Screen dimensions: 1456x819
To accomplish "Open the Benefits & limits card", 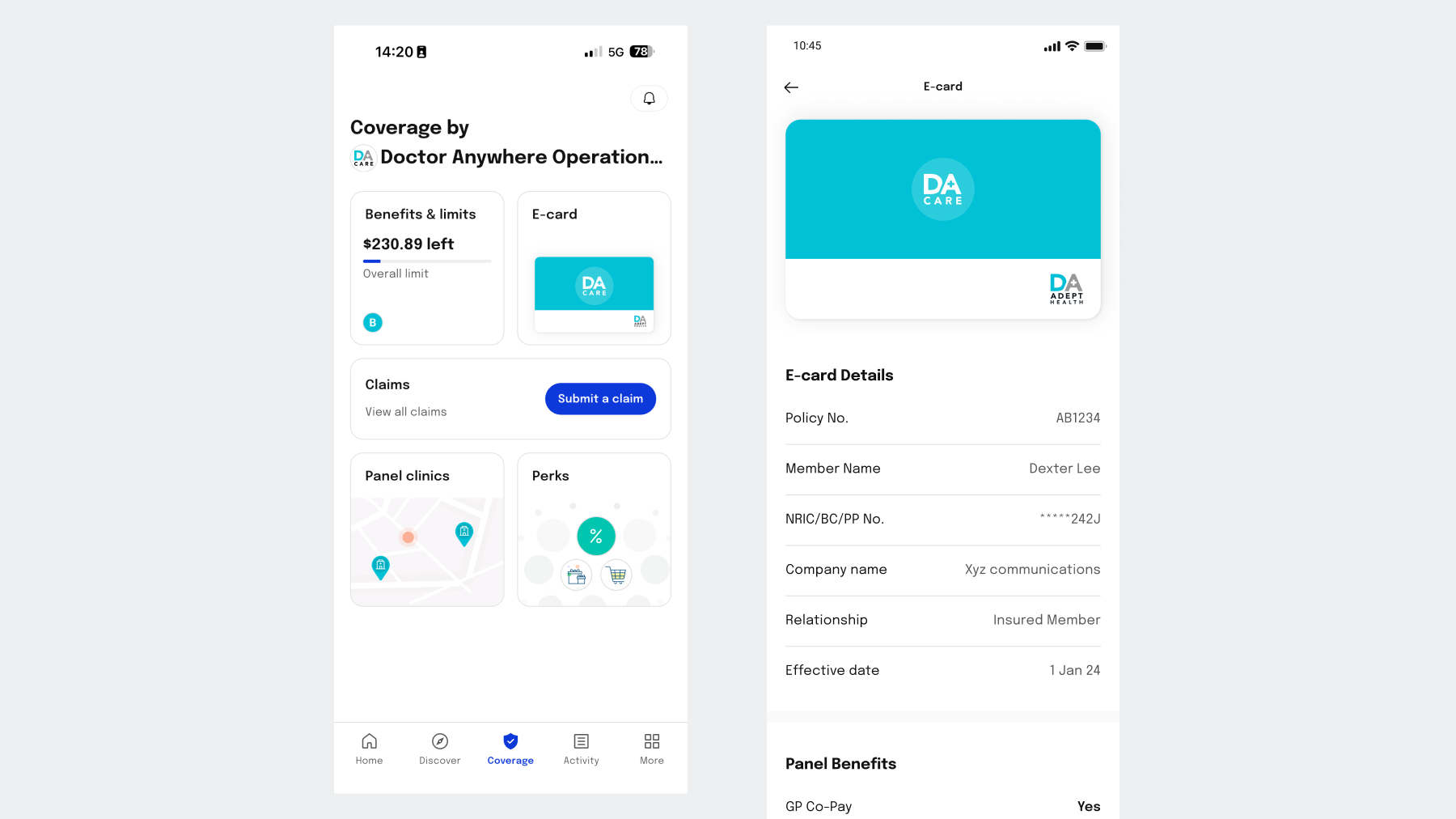I will [427, 268].
